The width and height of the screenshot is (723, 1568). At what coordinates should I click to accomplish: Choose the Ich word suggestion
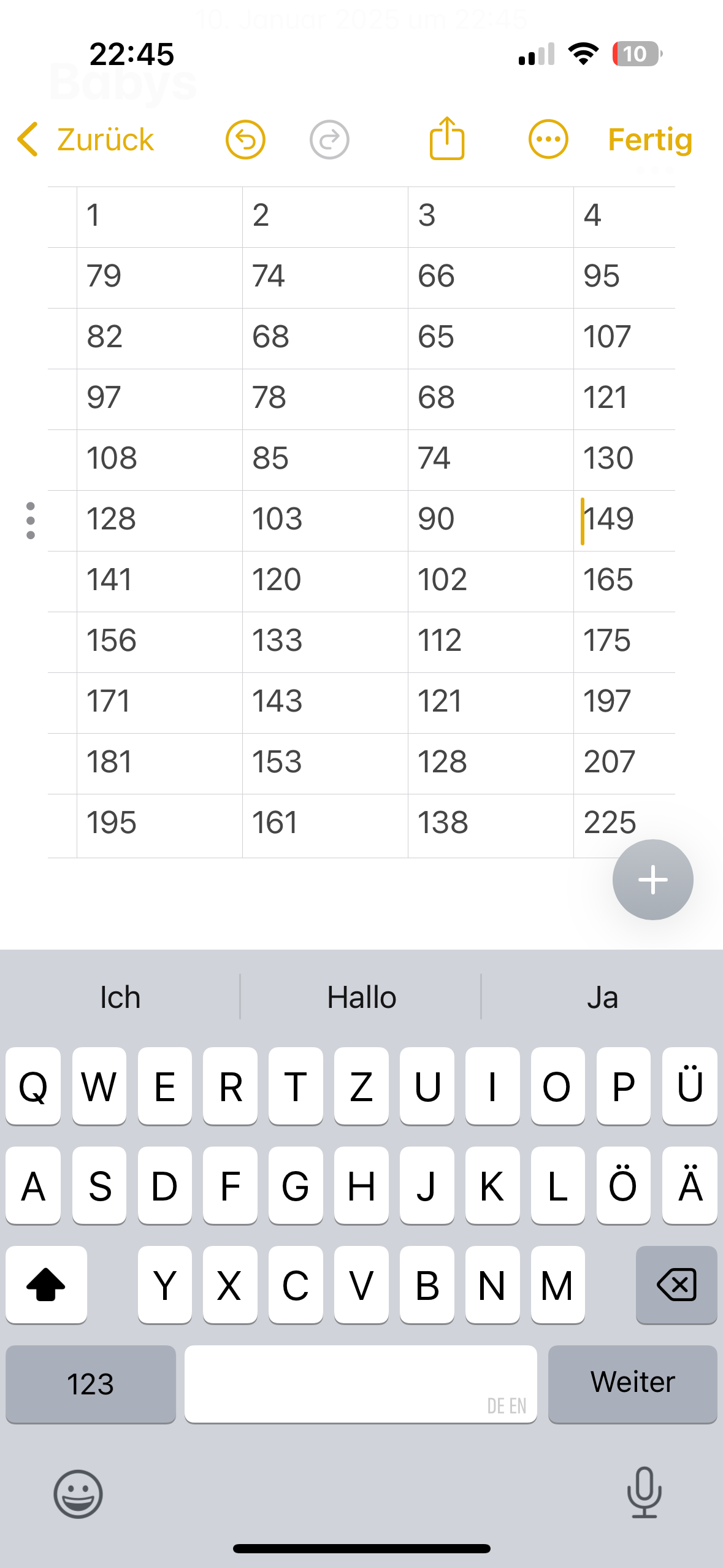[x=120, y=997]
